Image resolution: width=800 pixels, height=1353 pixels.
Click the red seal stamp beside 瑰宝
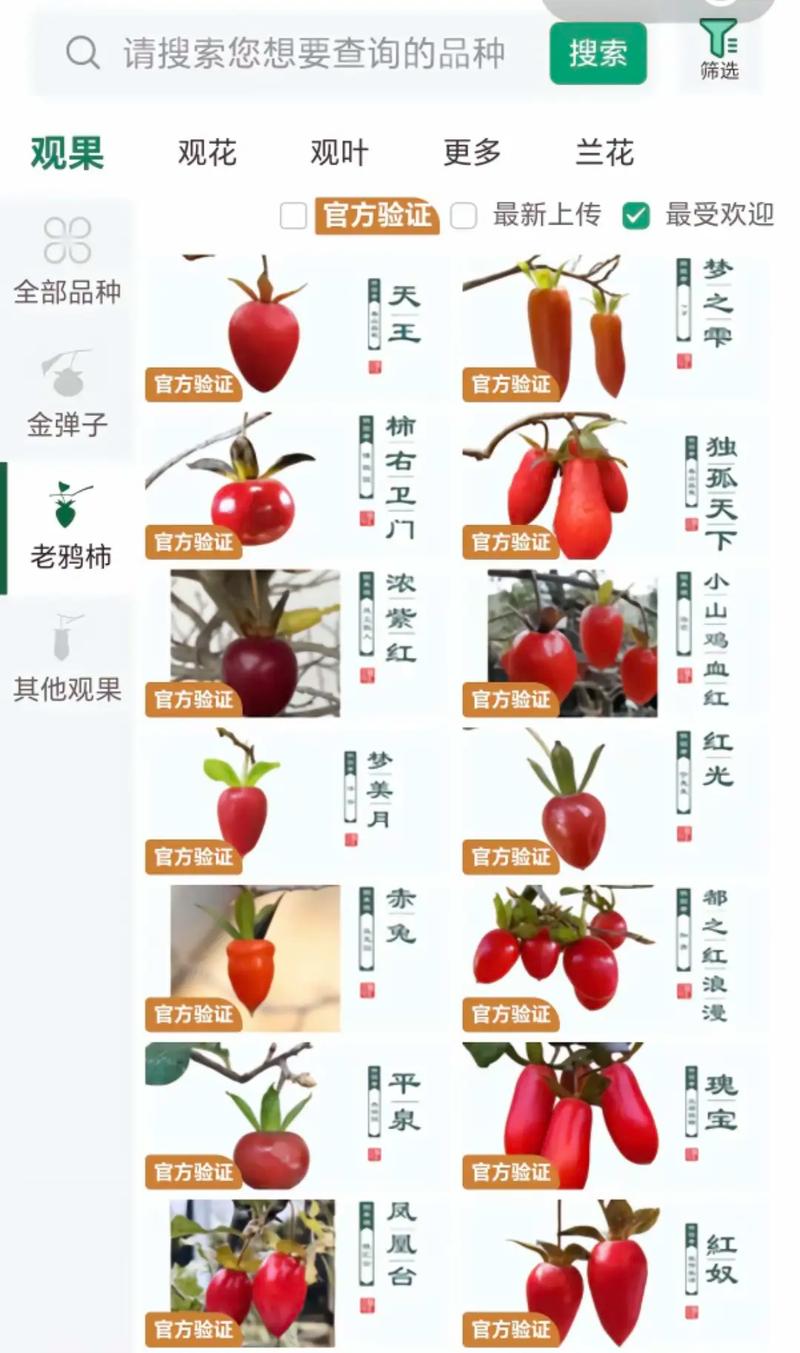tap(692, 1154)
